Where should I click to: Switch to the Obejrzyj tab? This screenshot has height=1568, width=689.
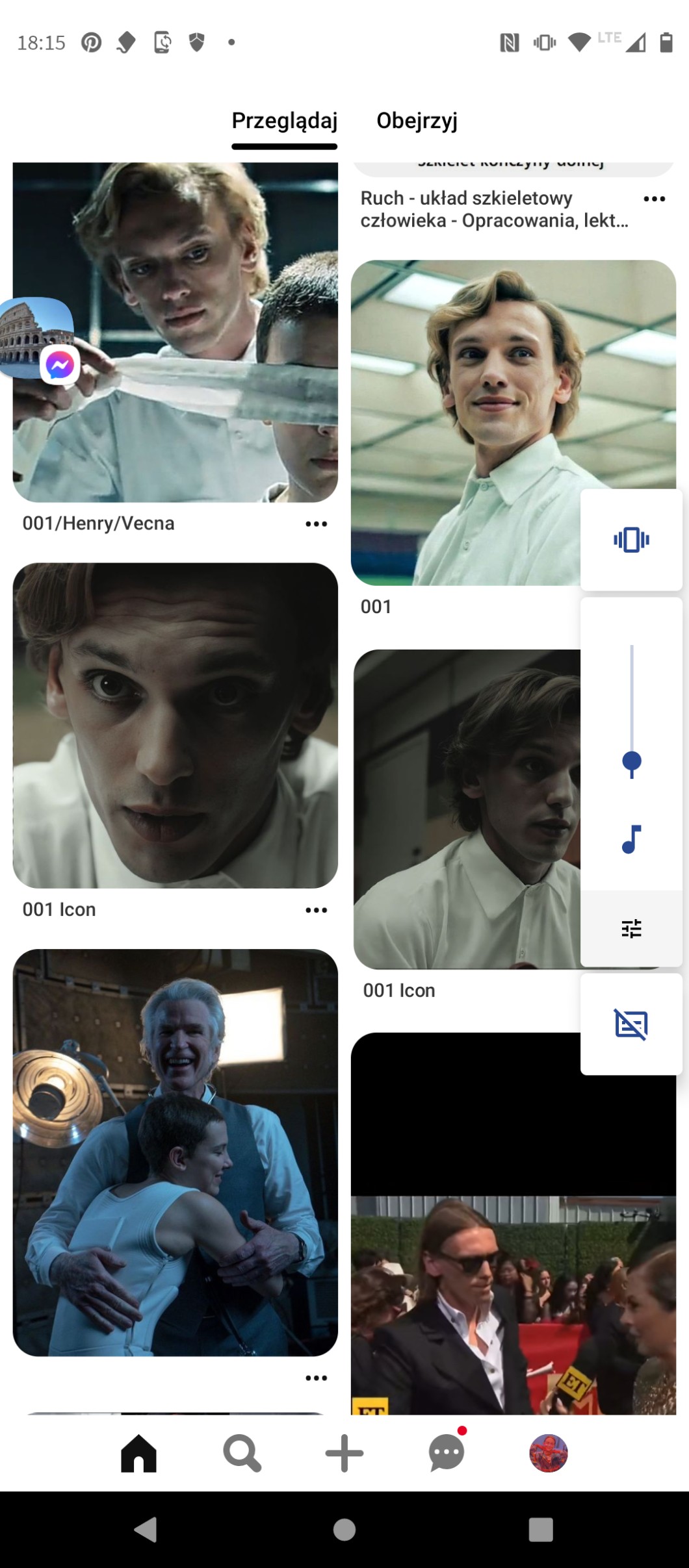[x=417, y=121]
